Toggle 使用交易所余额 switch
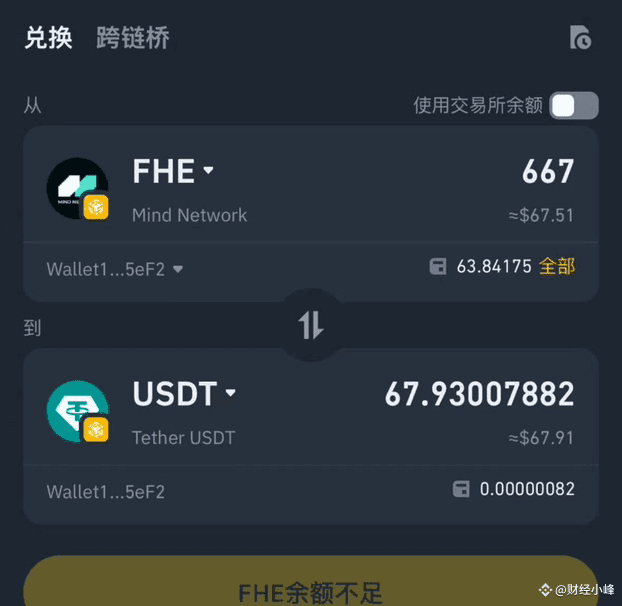The height and width of the screenshot is (606, 622). 574,105
